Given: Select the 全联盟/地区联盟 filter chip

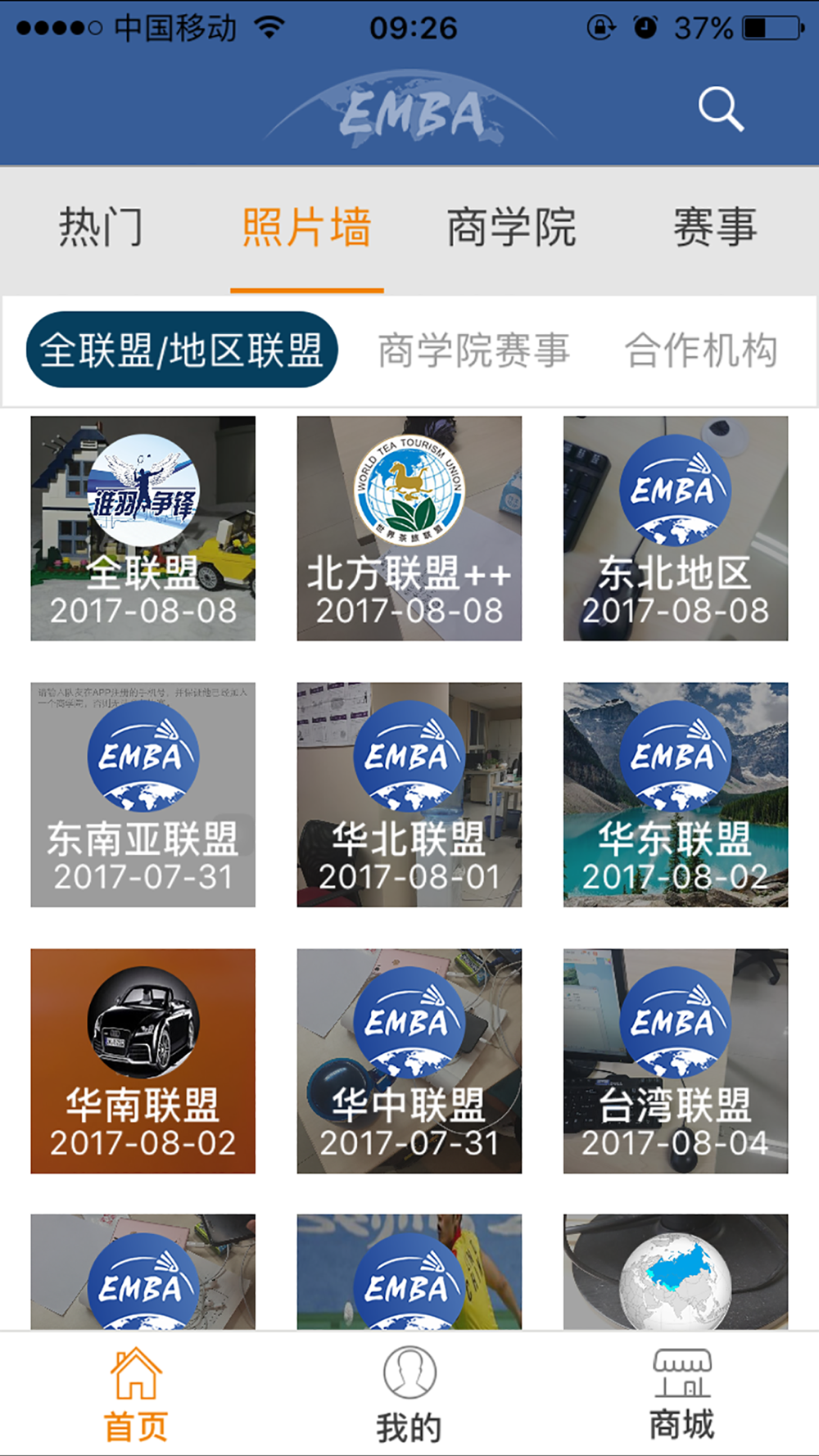Looking at the screenshot, I should [182, 350].
